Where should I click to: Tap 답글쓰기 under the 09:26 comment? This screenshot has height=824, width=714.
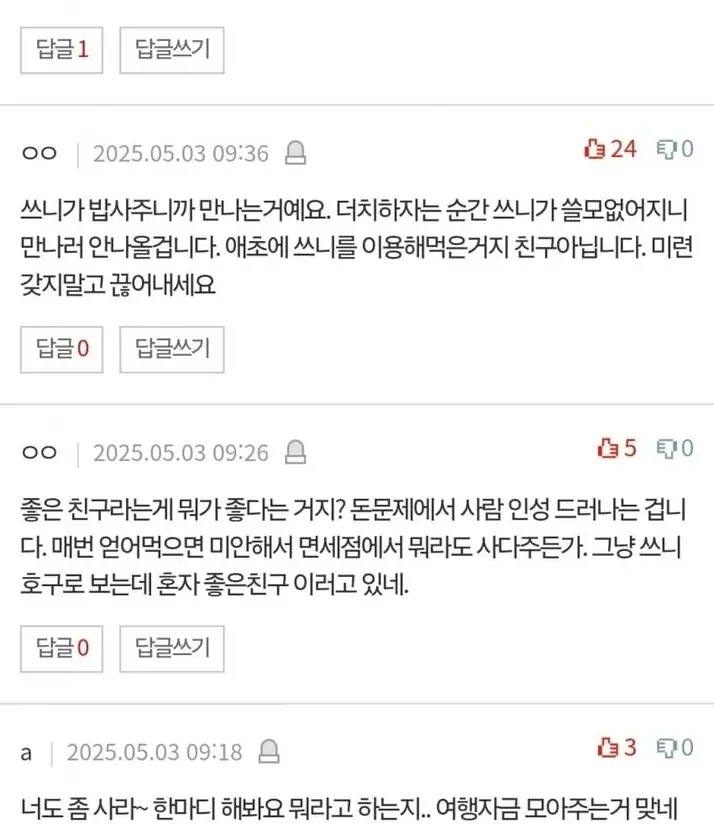171,647
